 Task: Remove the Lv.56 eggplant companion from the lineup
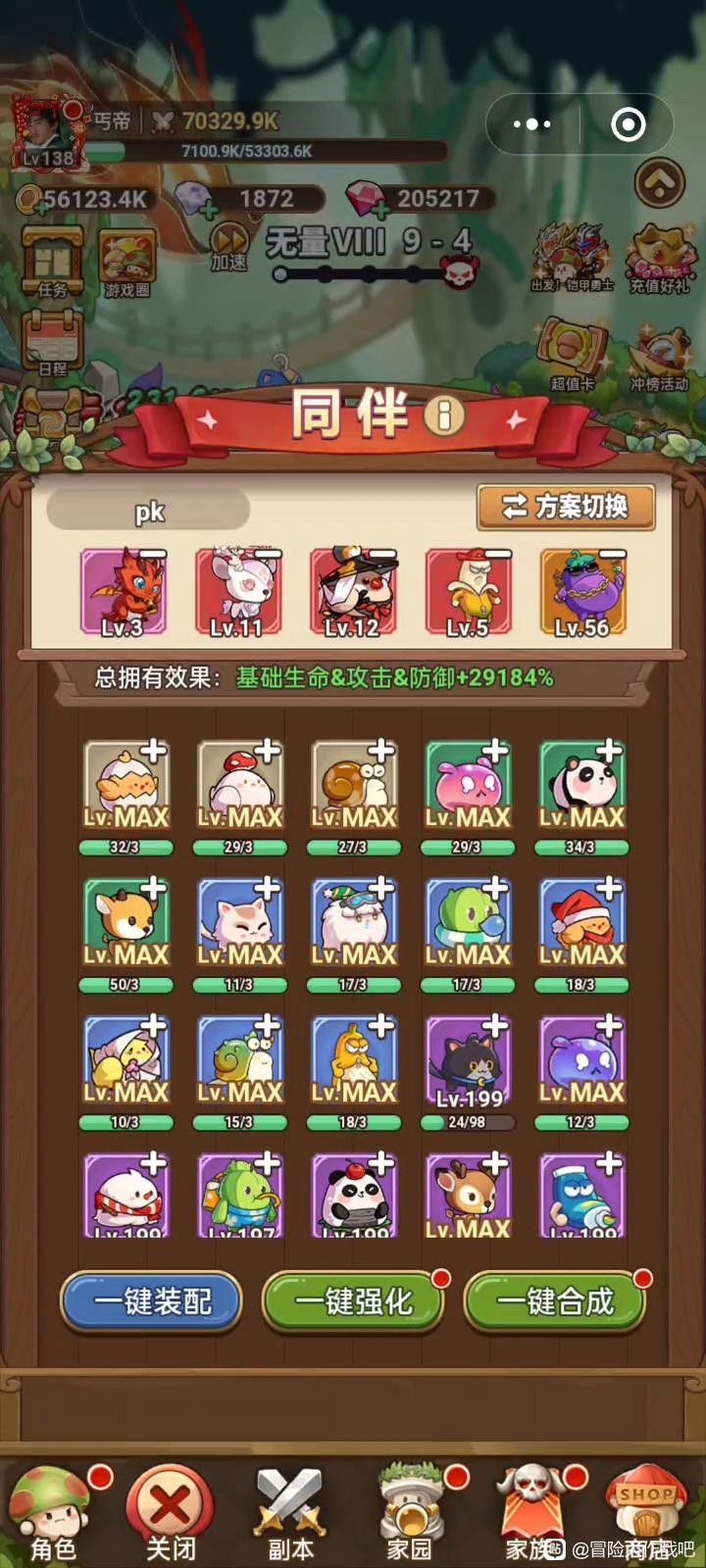coord(613,556)
